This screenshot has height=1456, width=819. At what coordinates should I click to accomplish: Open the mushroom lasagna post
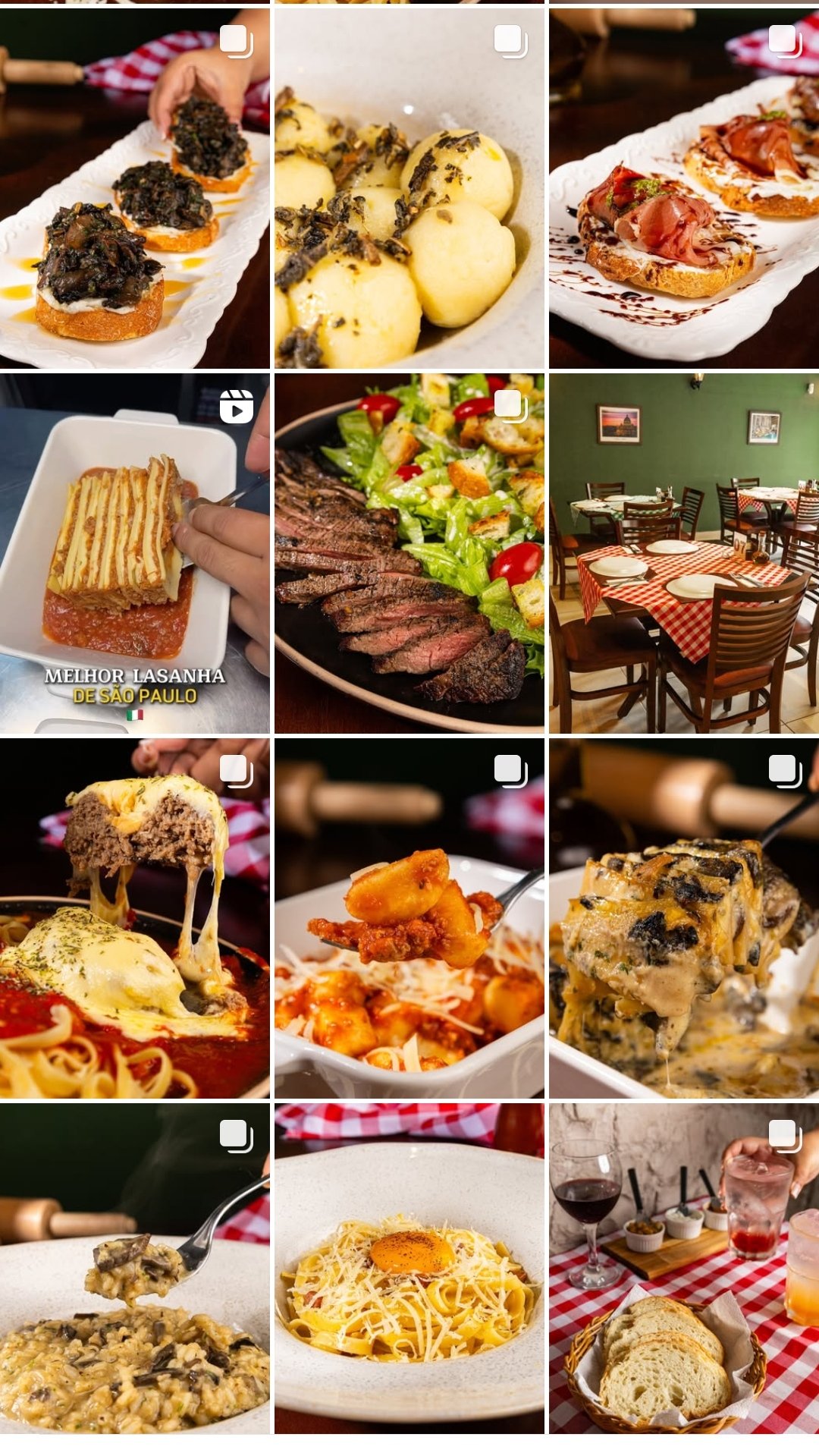point(683,918)
